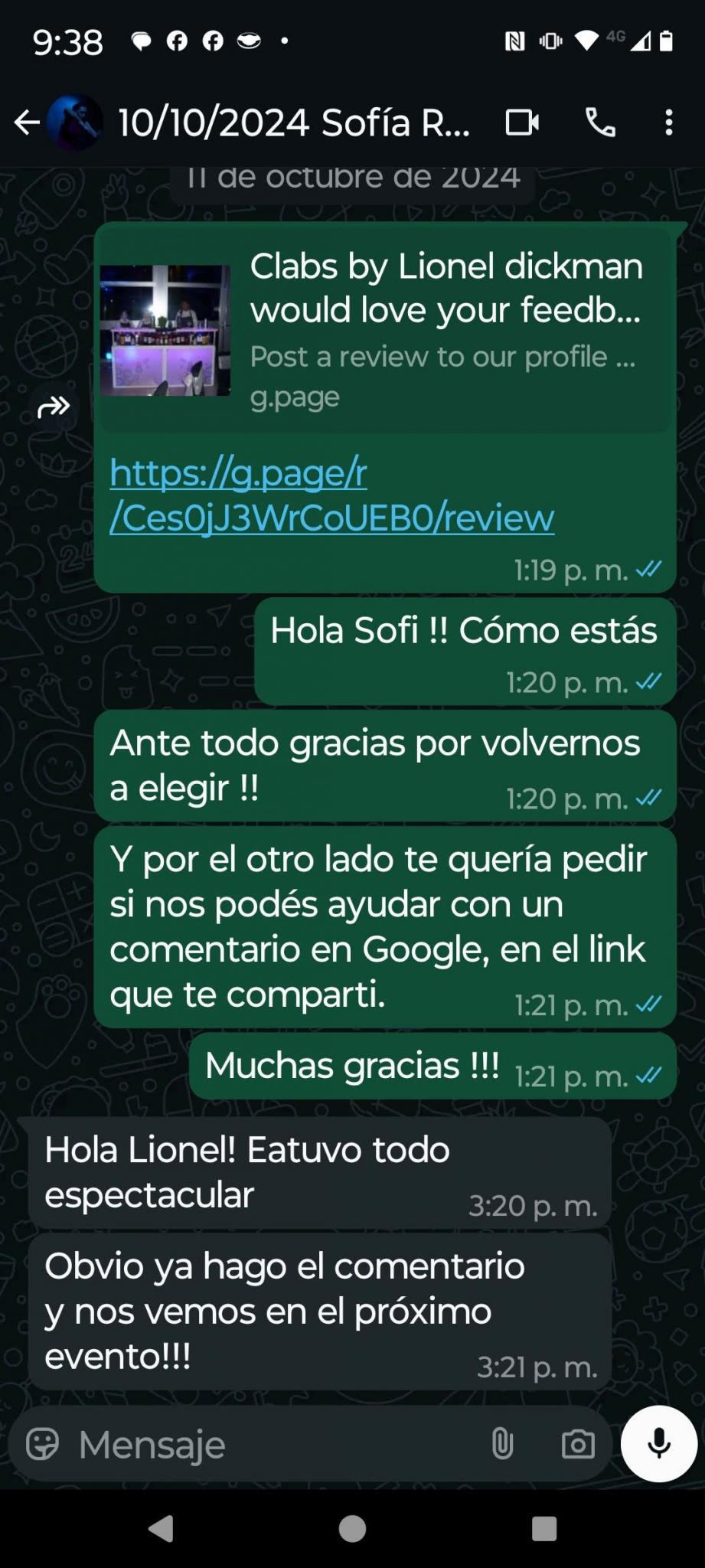Start a video call with Sofía
705x1568 pixels.
[522, 122]
